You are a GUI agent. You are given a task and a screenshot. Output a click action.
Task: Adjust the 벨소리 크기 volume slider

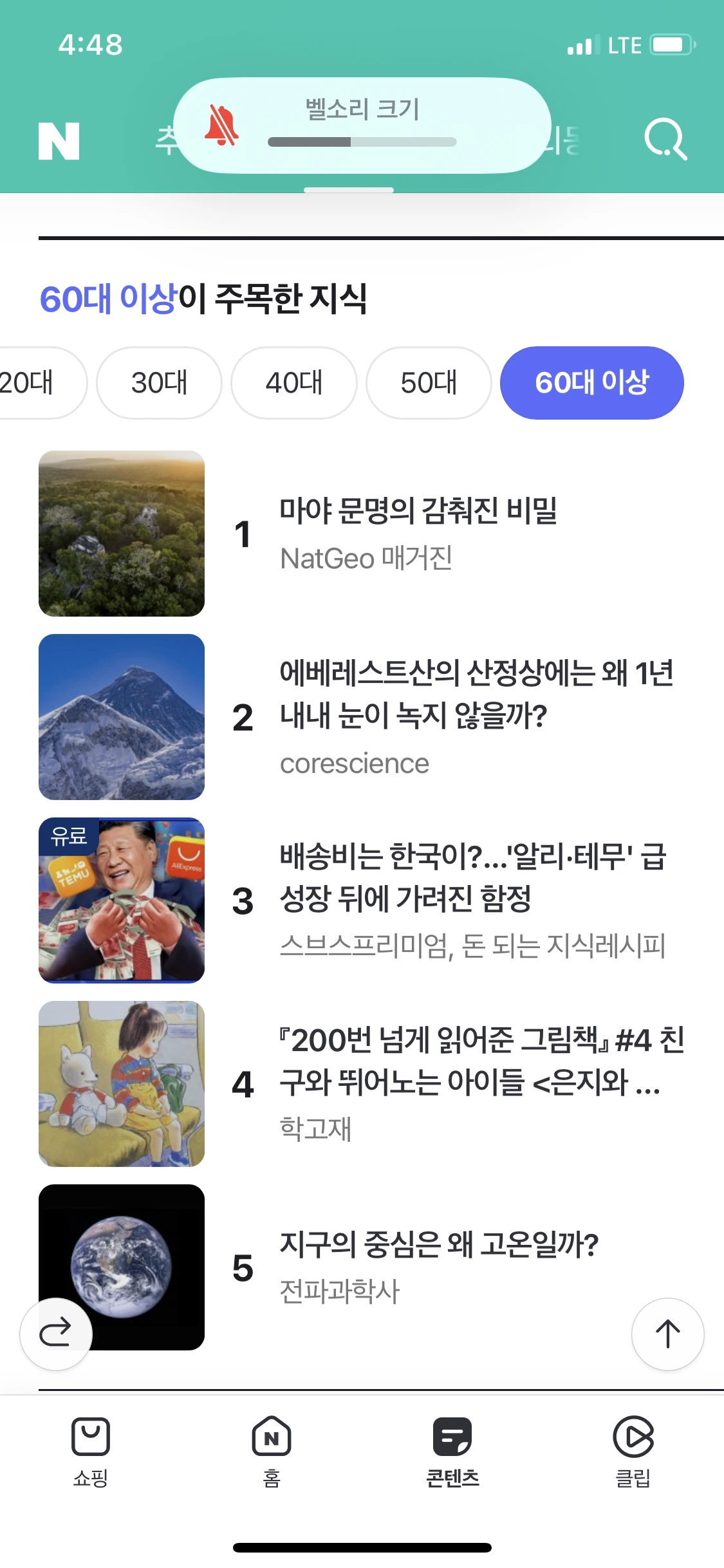[362, 142]
